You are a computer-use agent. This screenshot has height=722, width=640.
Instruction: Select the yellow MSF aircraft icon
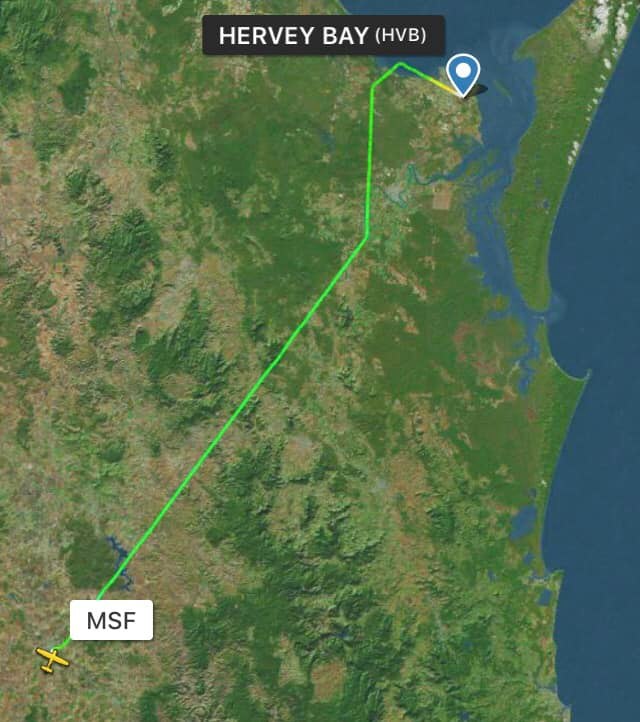click(52, 659)
